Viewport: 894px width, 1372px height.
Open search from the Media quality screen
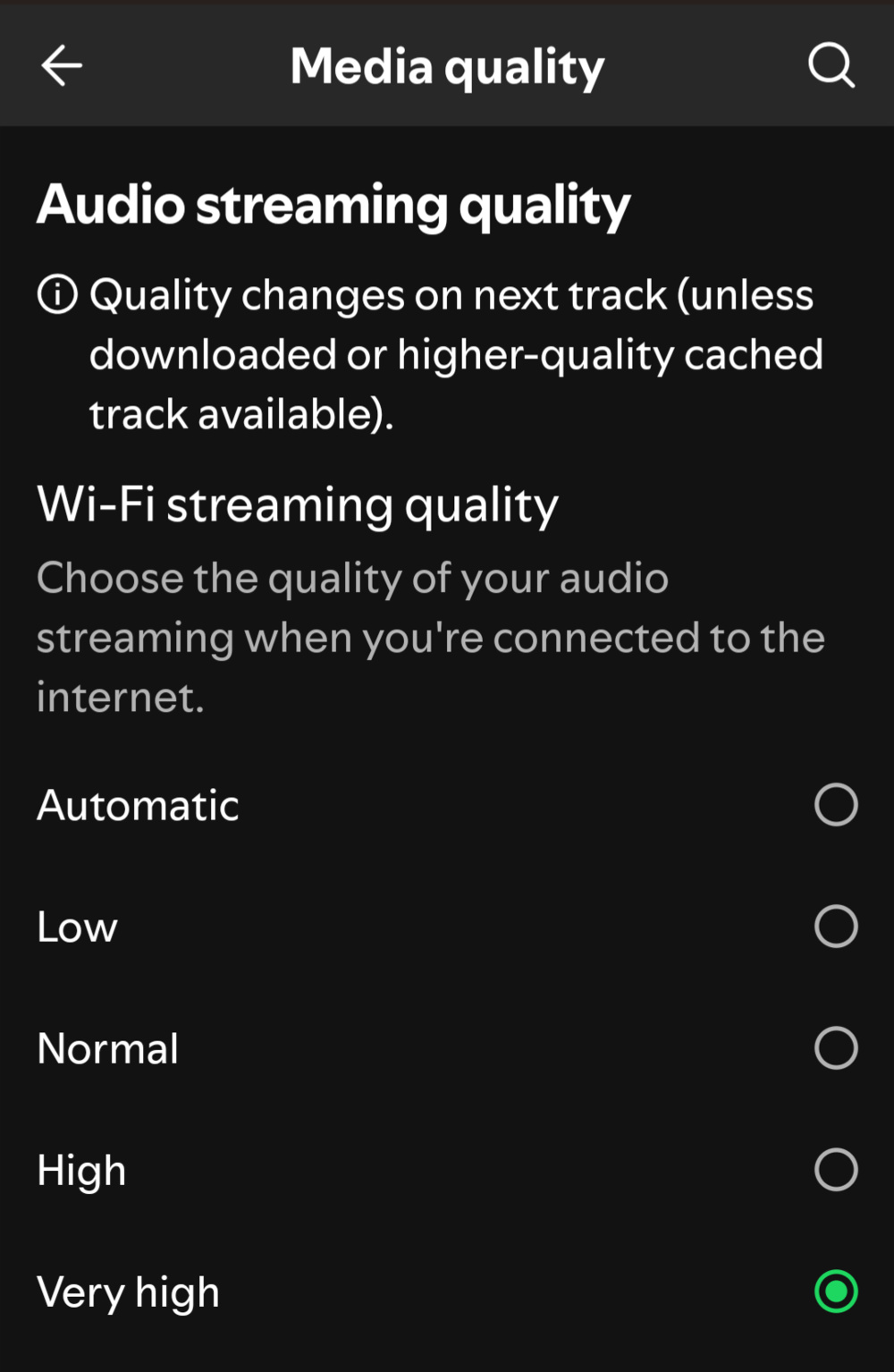point(831,64)
